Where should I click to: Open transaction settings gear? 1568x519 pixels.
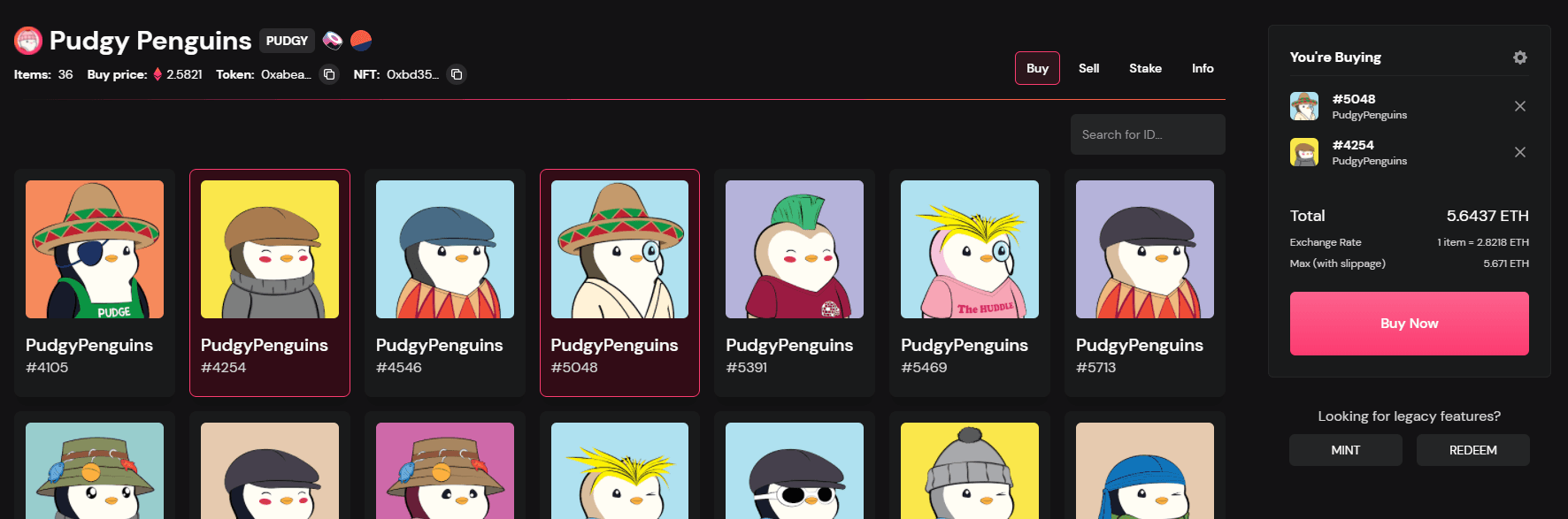coord(1519,57)
